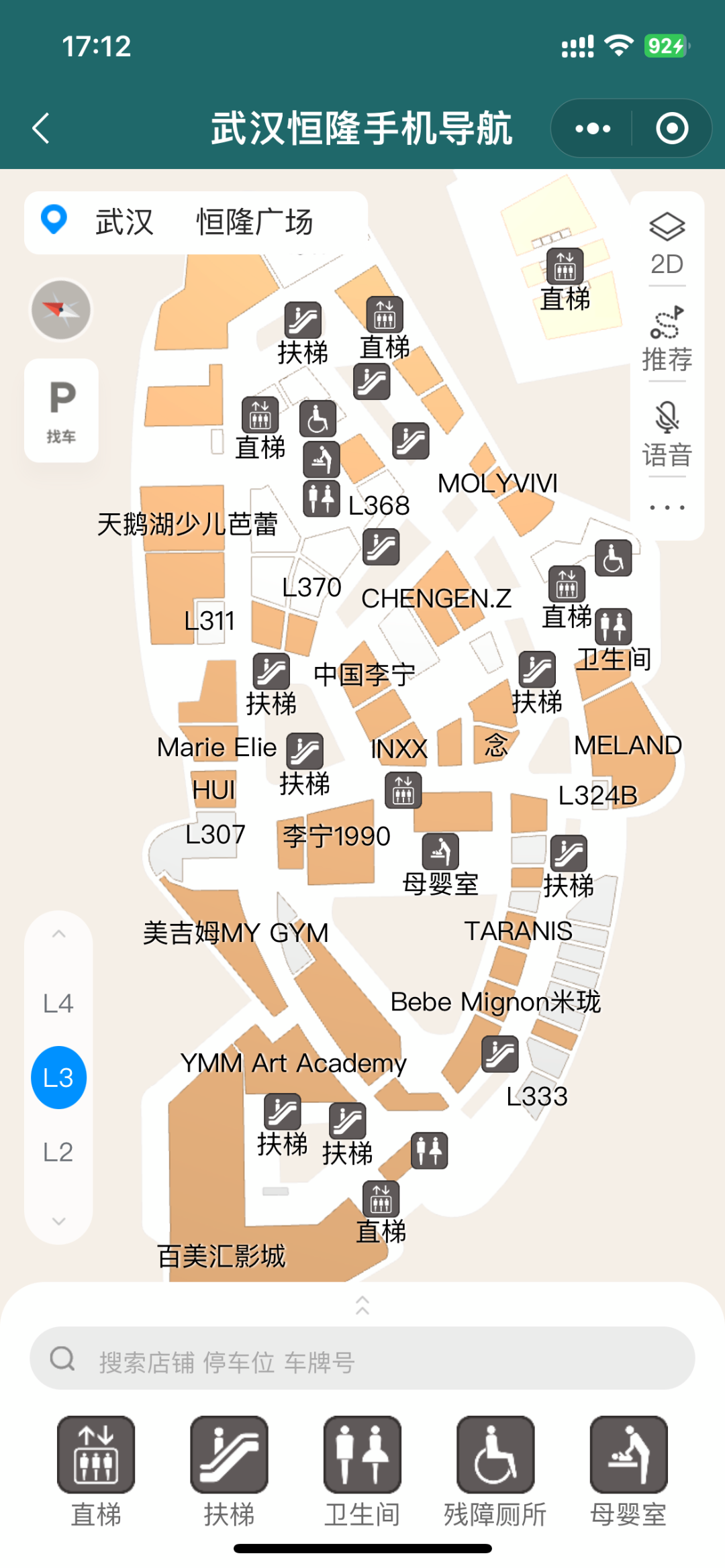This screenshot has width=725, height=1568.
Task: Tap the compass to reset map orientation
Action: click(x=60, y=311)
